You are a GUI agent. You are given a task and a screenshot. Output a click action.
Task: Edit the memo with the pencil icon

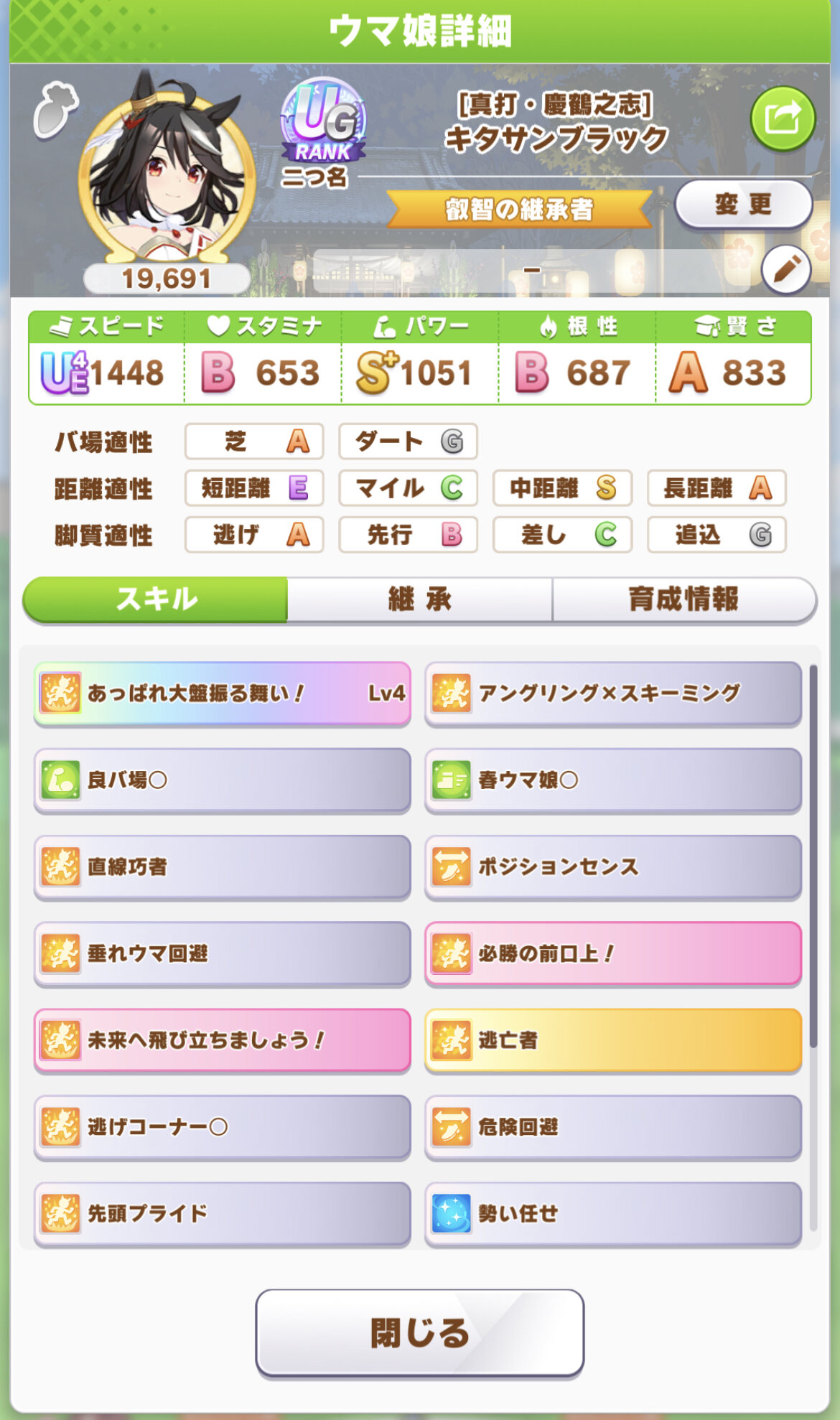pos(786,270)
